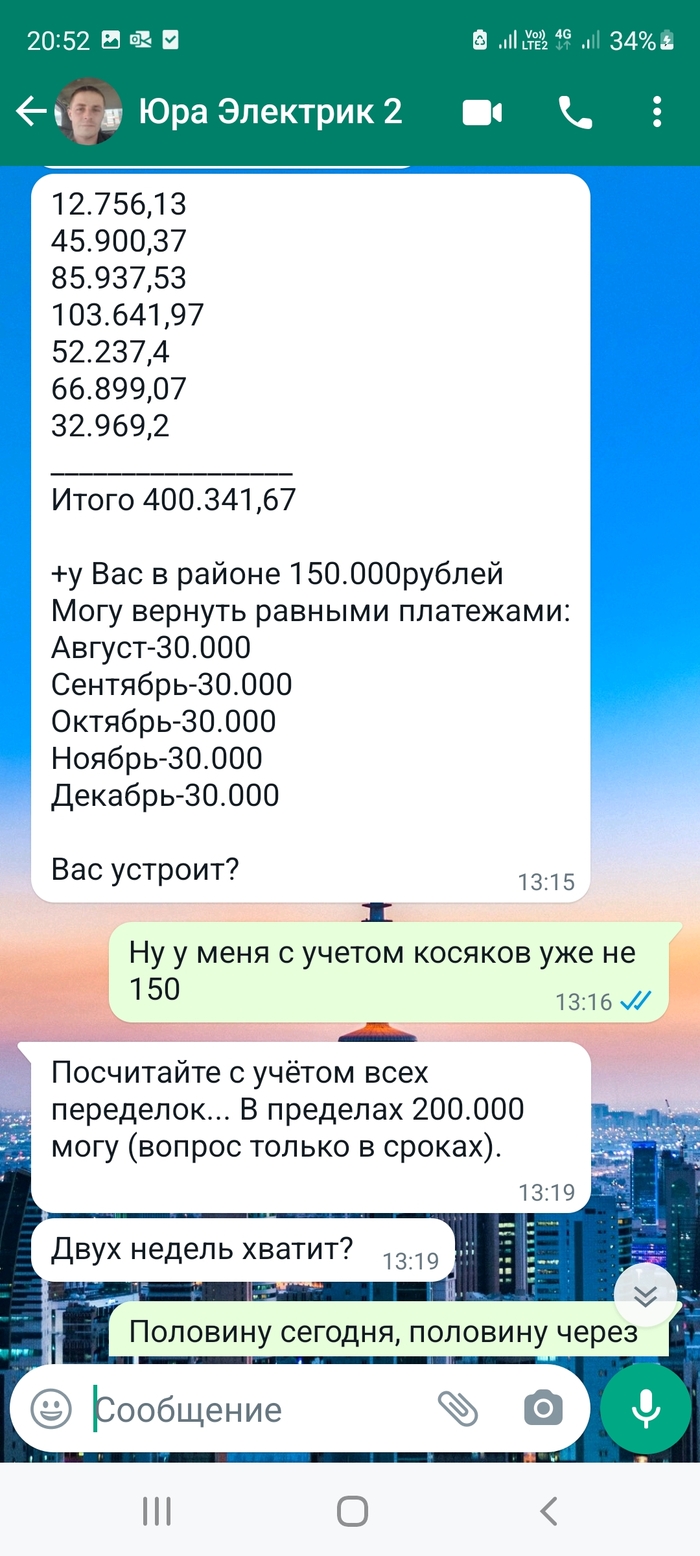Open the emoji picker
The height and width of the screenshot is (1556, 700).
pos(51,1409)
